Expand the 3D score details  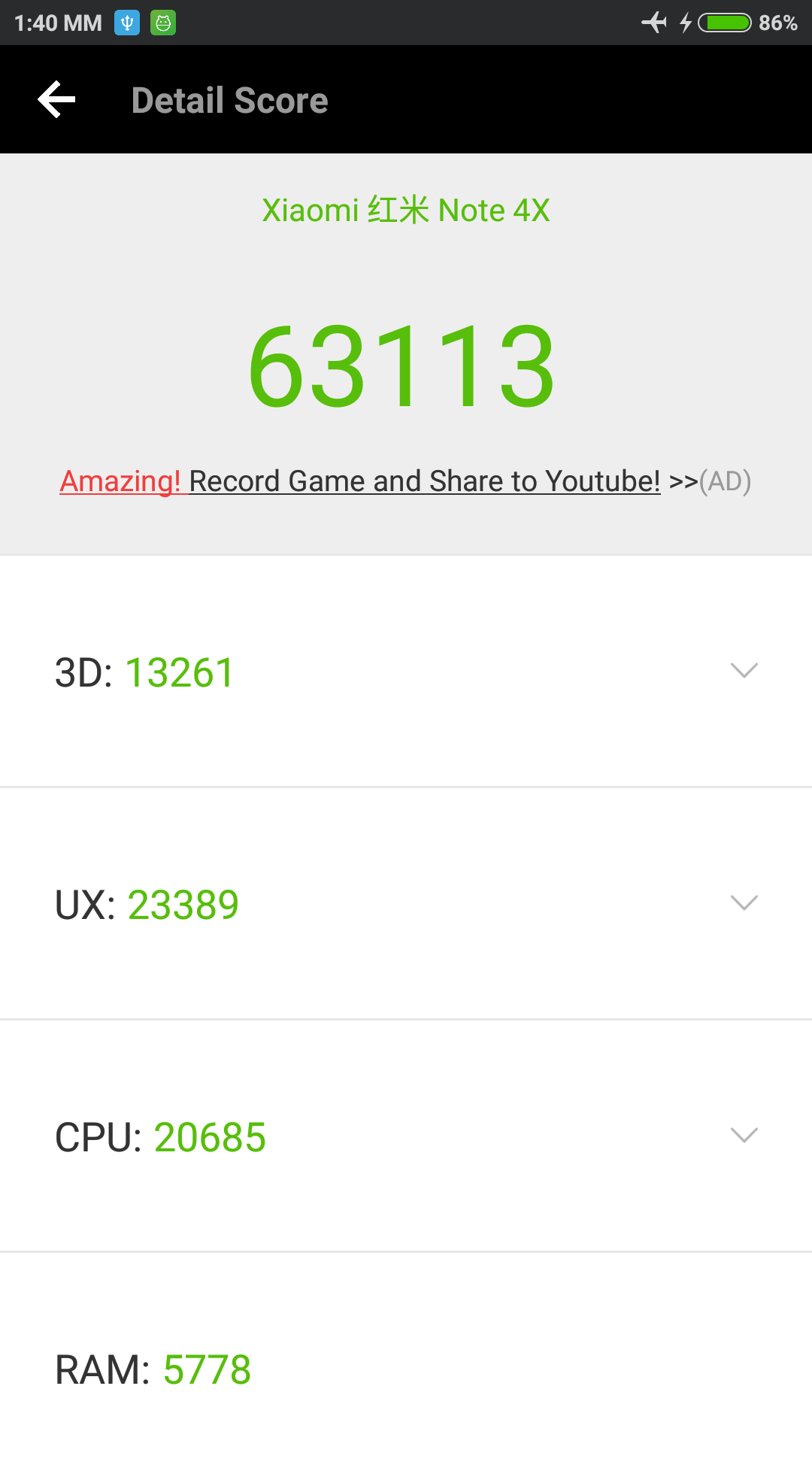coord(744,671)
